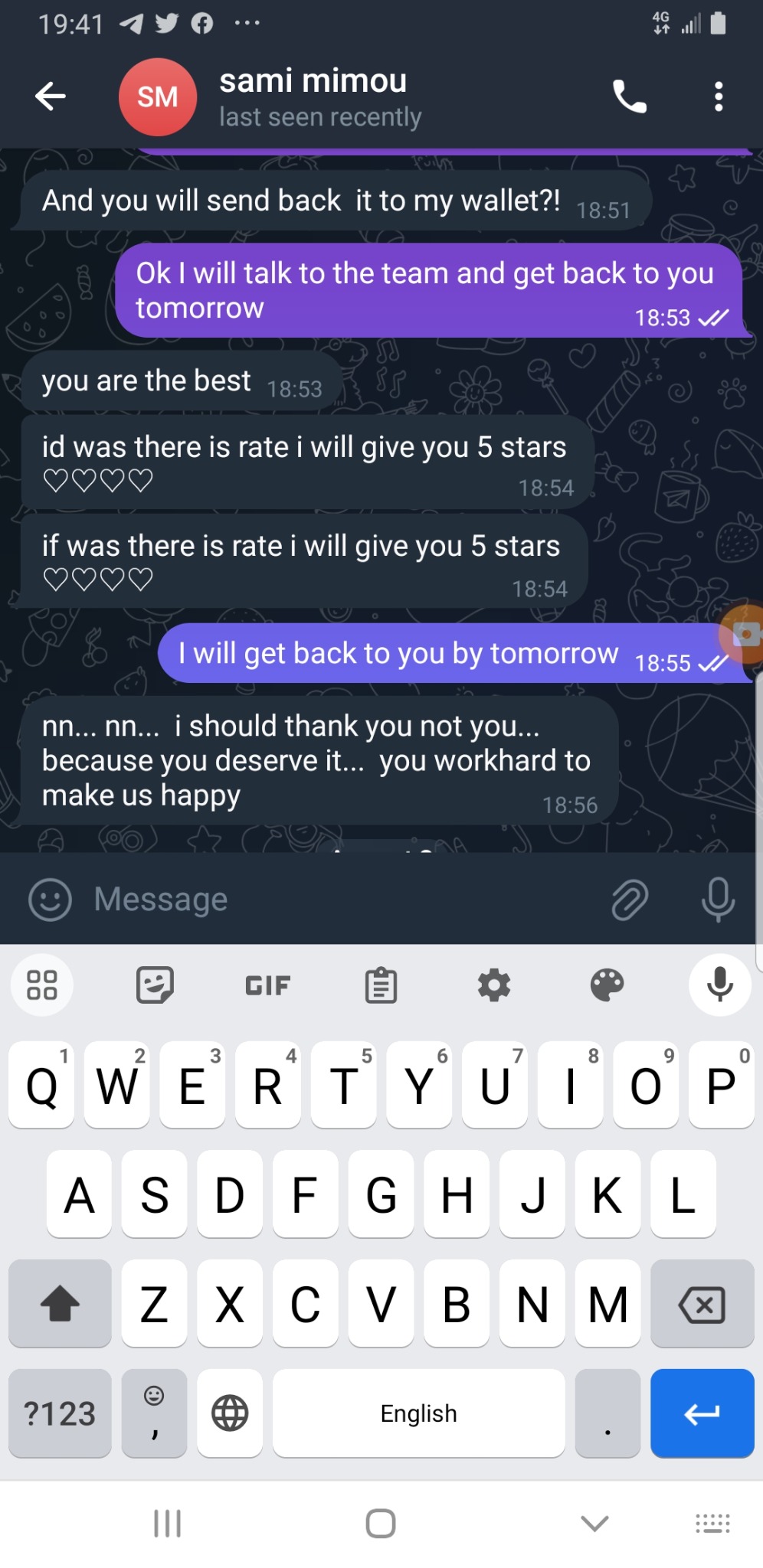
Task: Open the GIF keyboard
Action: click(x=267, y=985)
